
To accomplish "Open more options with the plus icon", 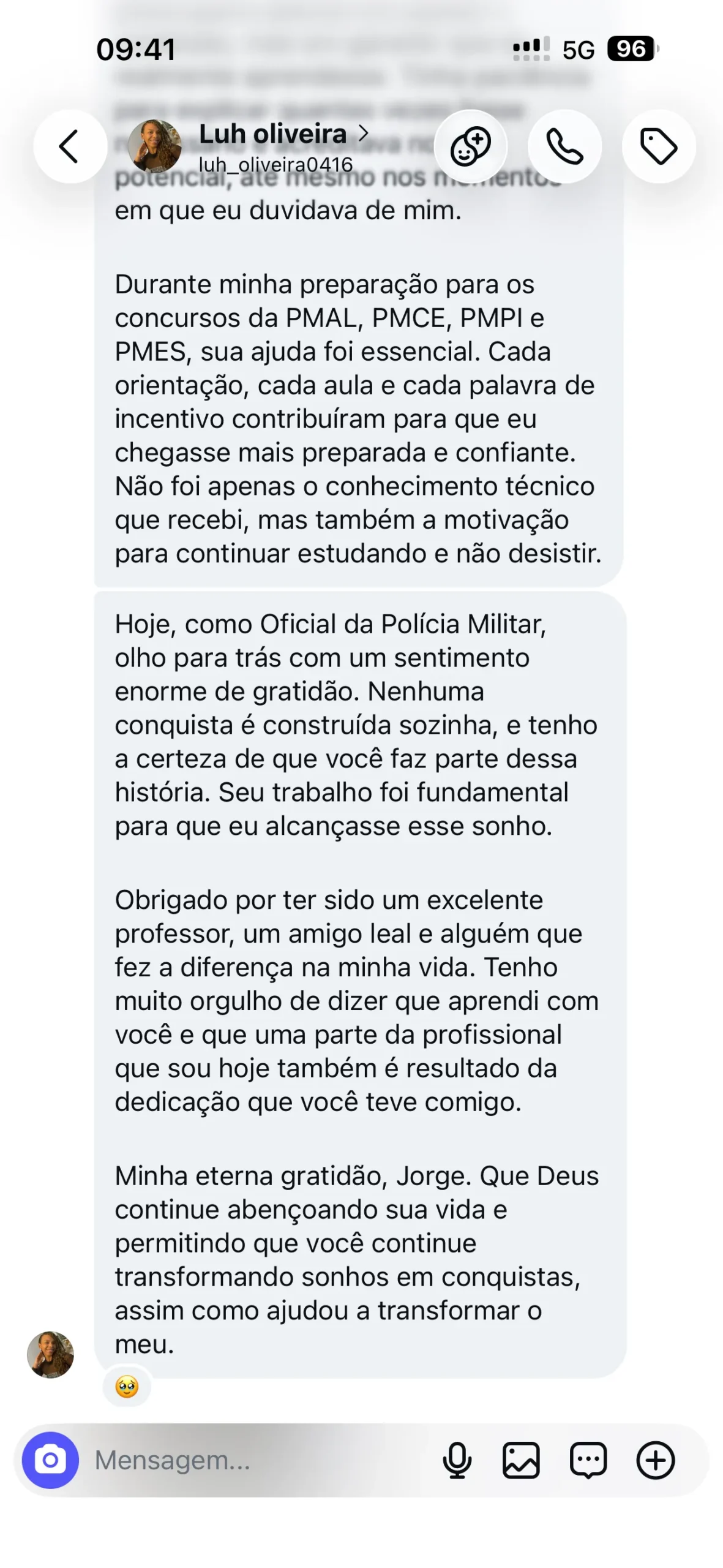I will click(x=656, y=1460).
